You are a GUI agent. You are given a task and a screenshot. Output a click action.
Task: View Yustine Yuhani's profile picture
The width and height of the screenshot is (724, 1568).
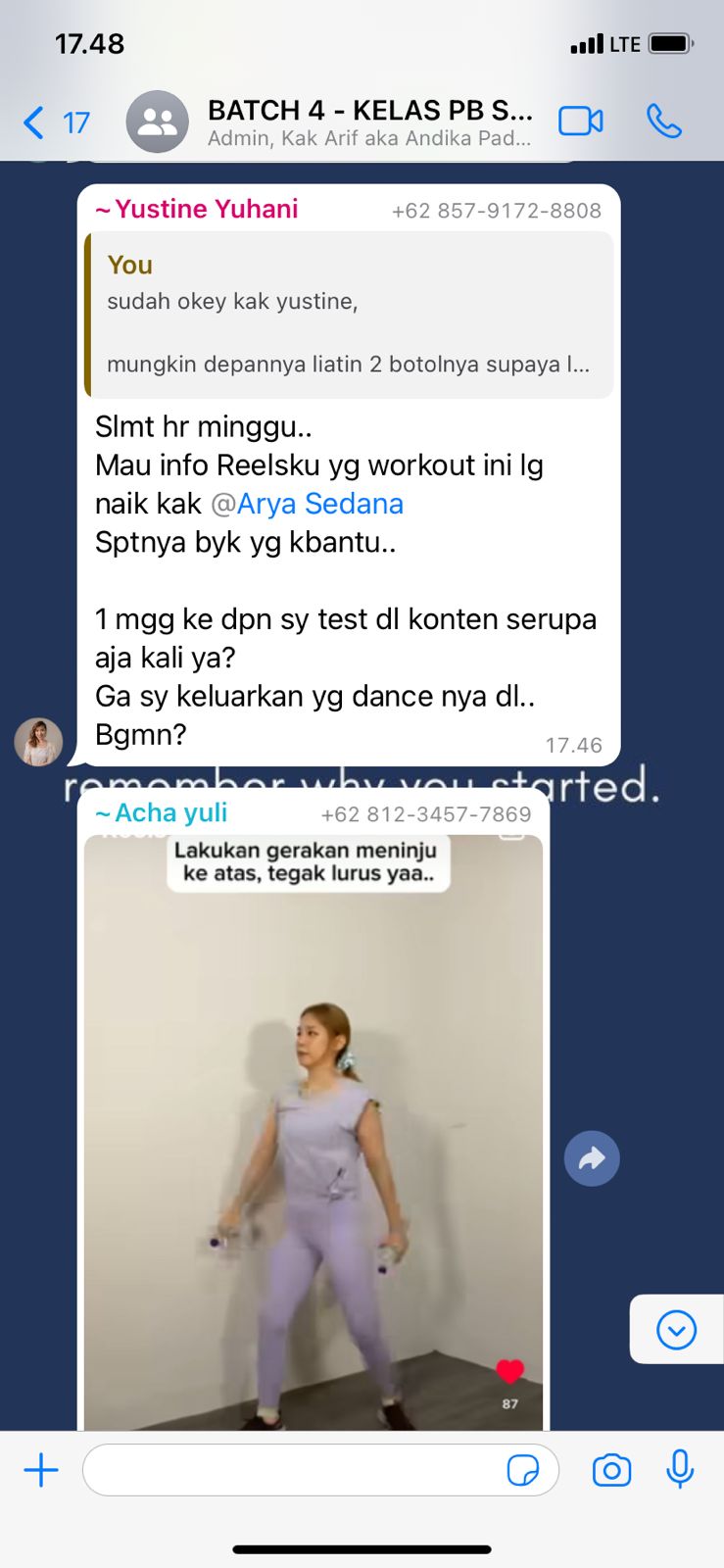click(38, 741)
